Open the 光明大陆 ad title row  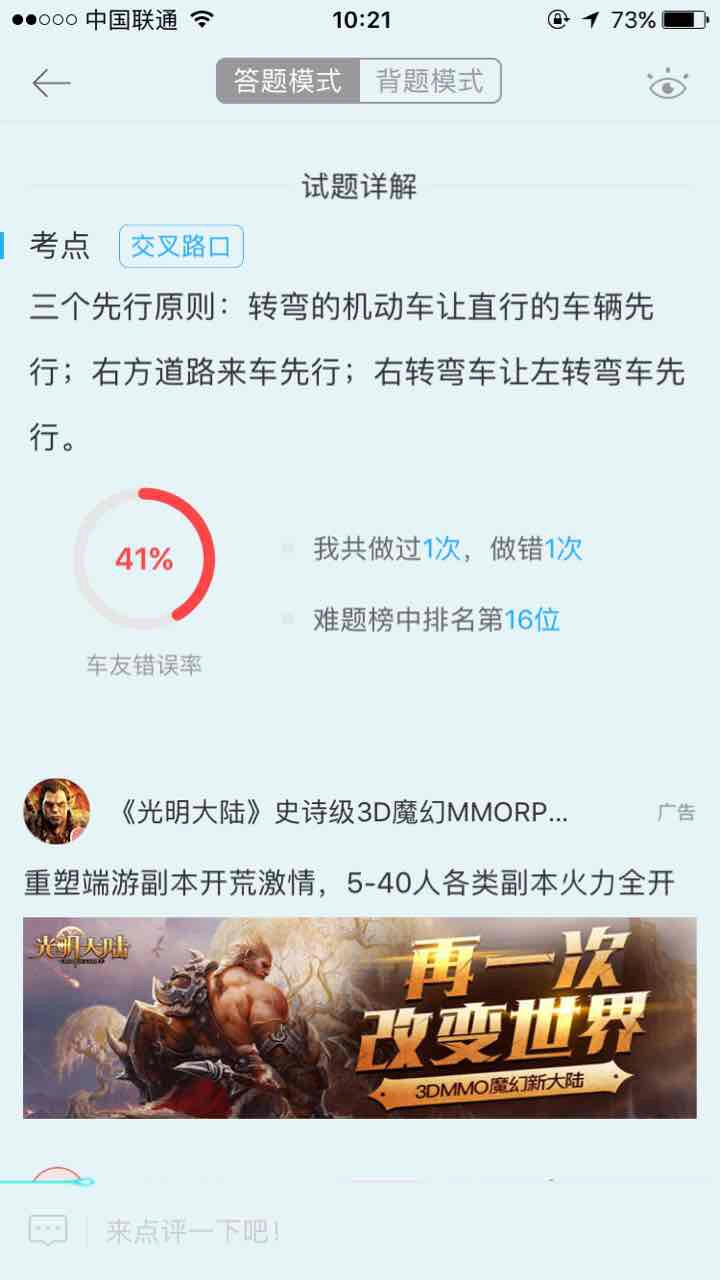[342, 813]
